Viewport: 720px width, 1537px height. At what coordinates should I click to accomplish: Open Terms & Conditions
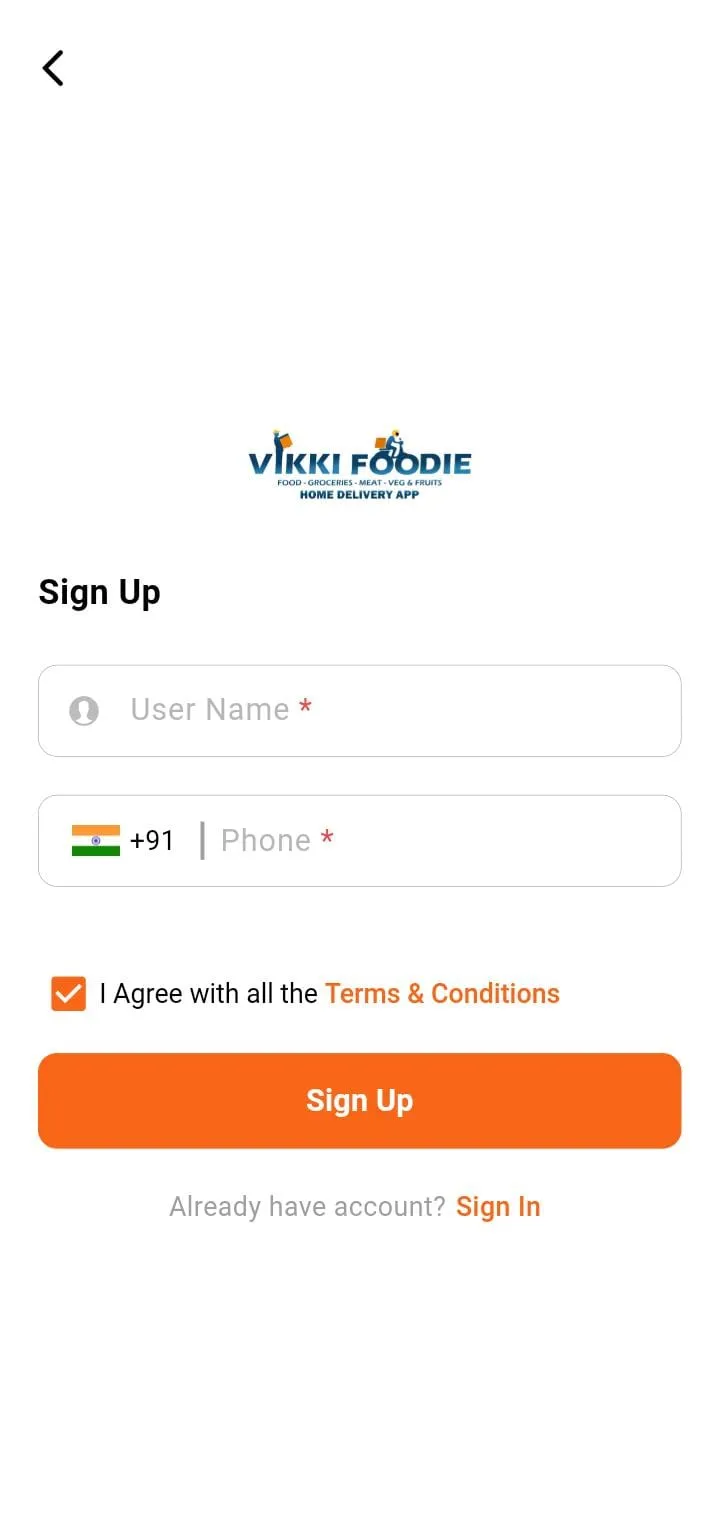[442, 993]
